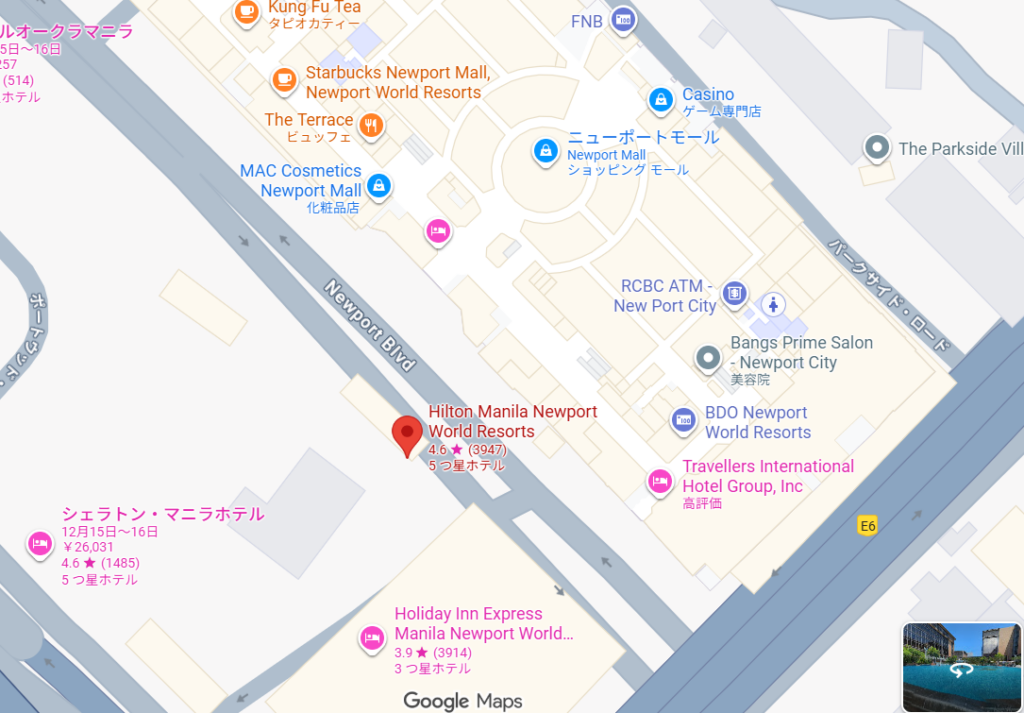
Task: Open the BDO Newport World Resorts marker
Action: tap(684, 420)
